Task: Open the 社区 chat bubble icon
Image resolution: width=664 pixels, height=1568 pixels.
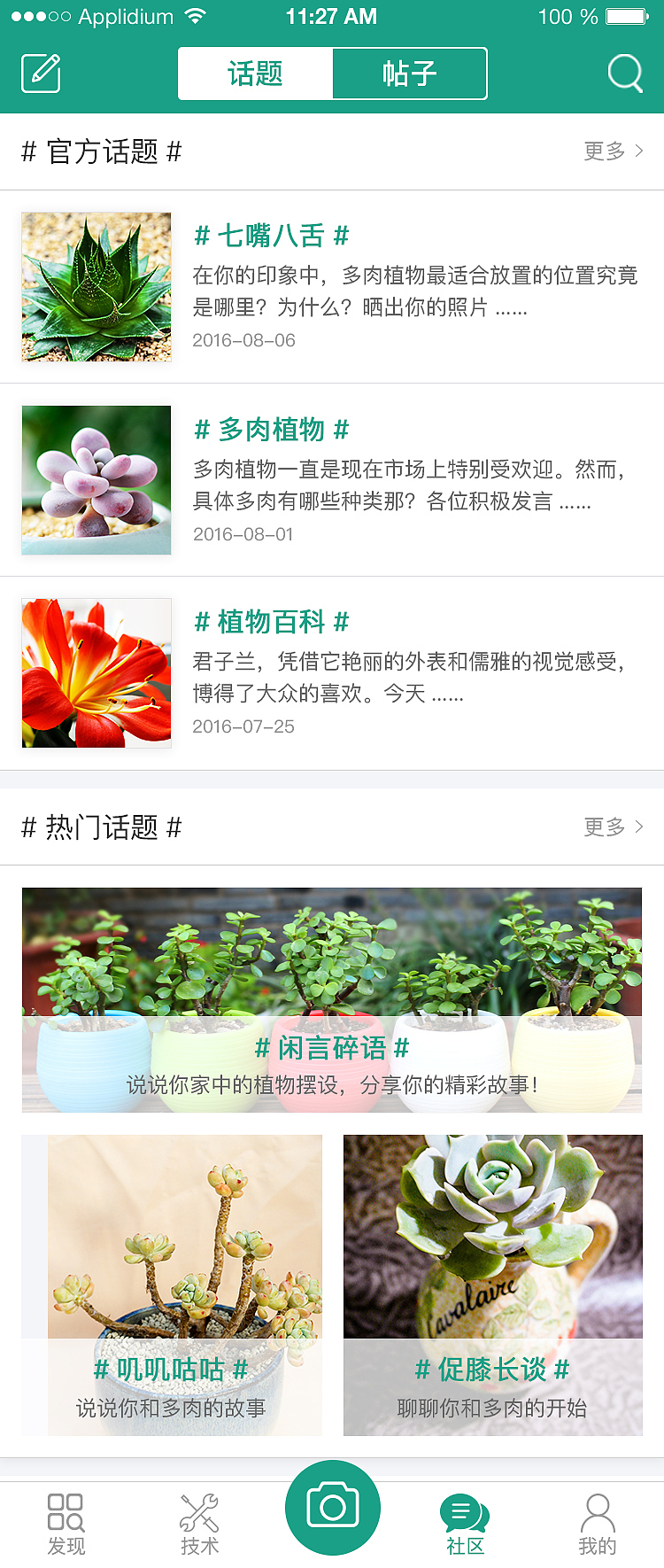Action: coord(464,1512)
